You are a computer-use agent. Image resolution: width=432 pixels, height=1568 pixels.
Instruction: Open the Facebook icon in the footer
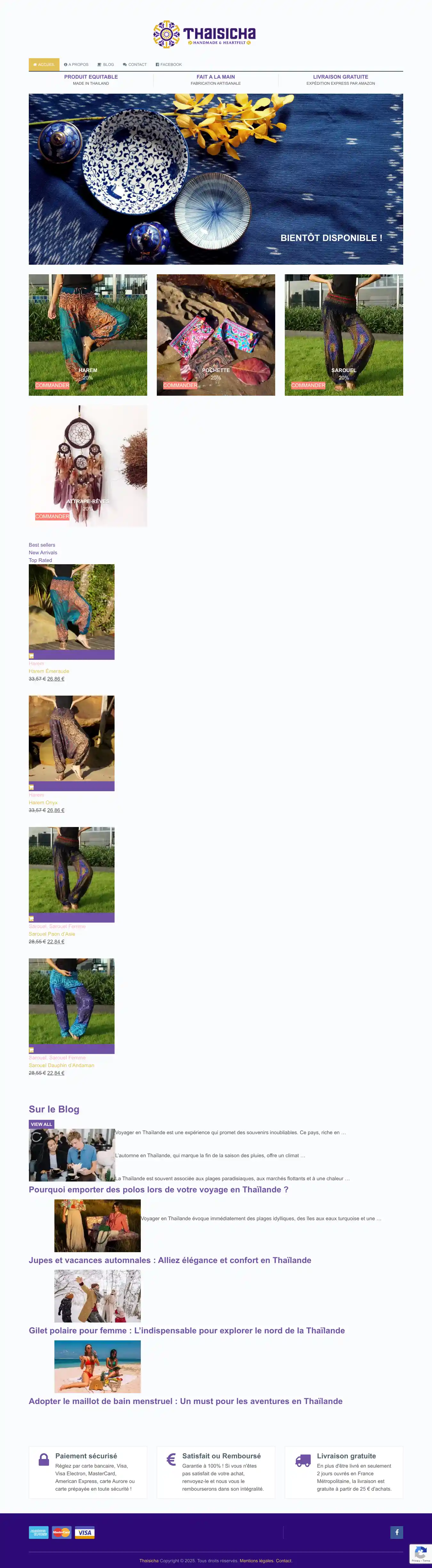click(397, 1532)
